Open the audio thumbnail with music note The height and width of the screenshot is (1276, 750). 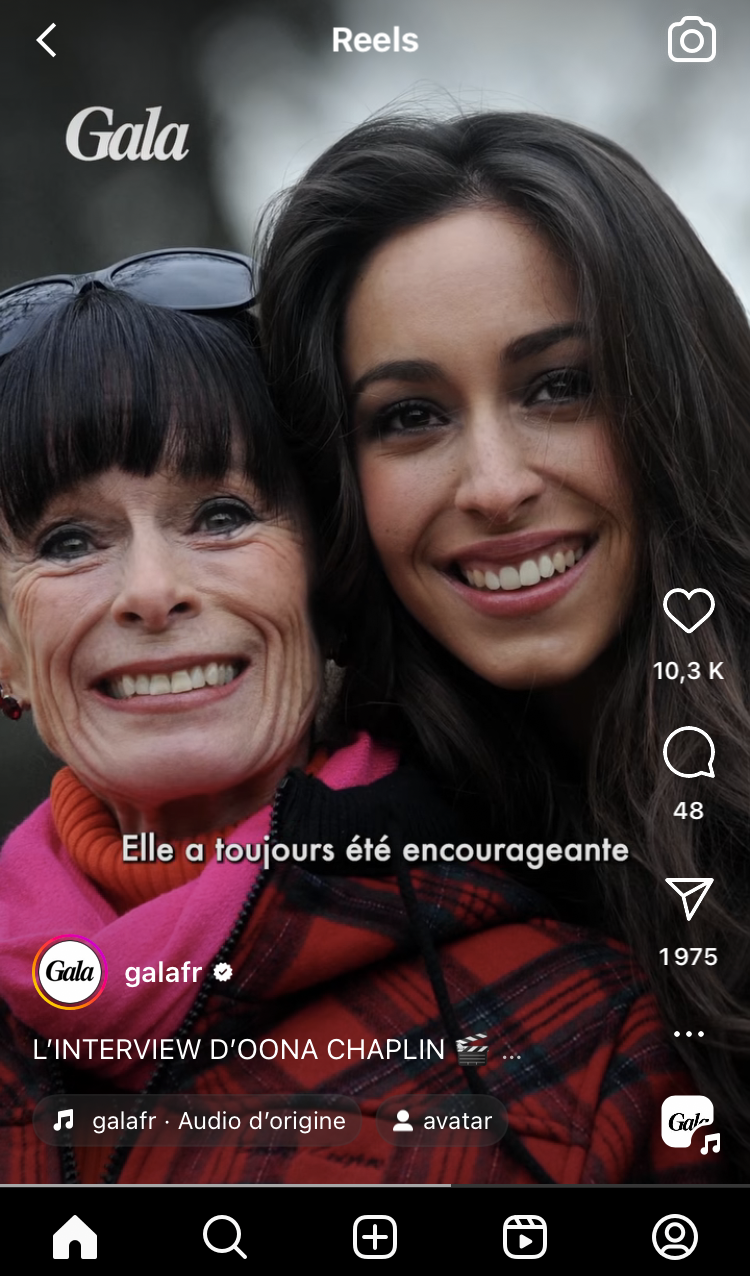pyautogui.click(x=689, y=1123)
